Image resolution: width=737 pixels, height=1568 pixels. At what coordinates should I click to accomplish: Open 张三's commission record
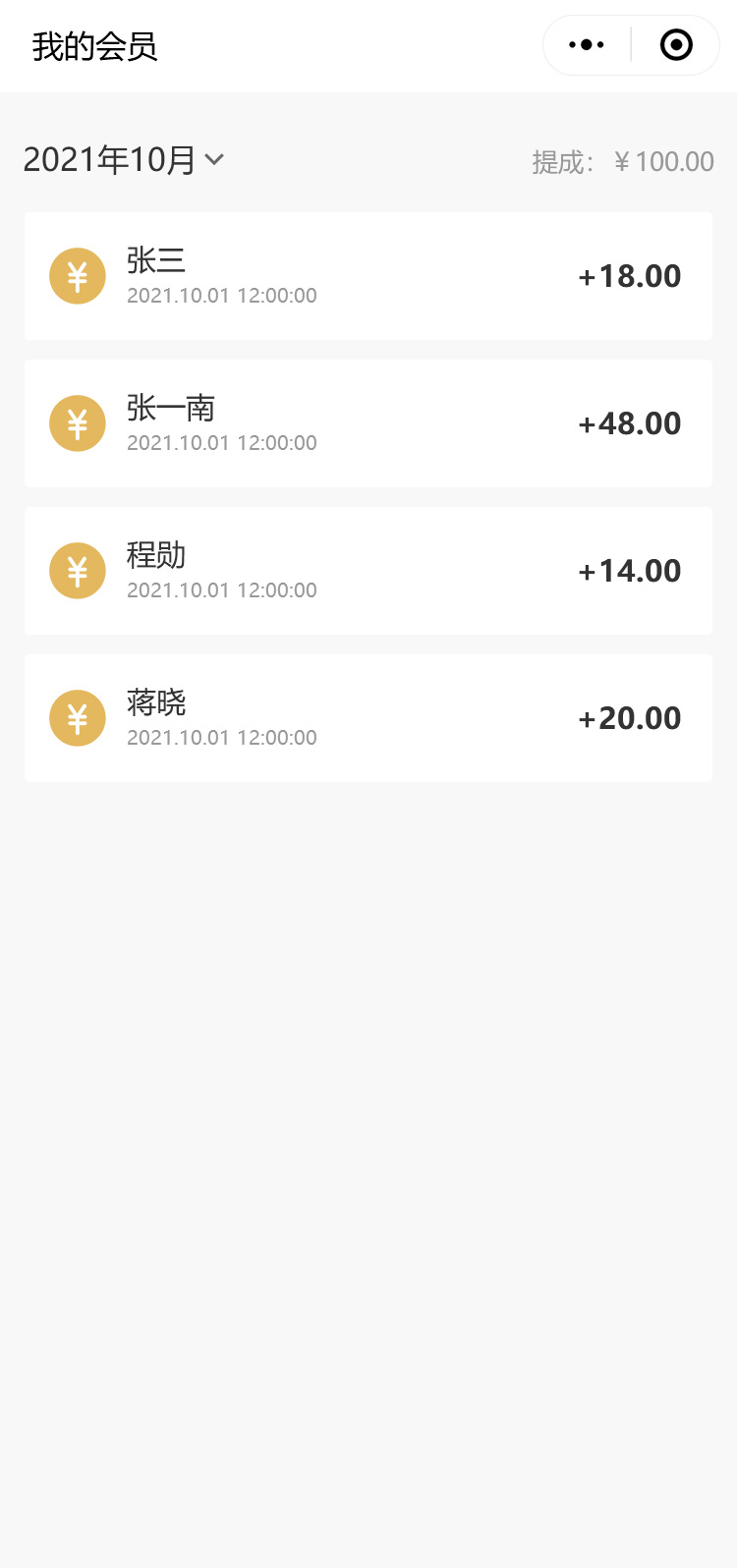368,276
